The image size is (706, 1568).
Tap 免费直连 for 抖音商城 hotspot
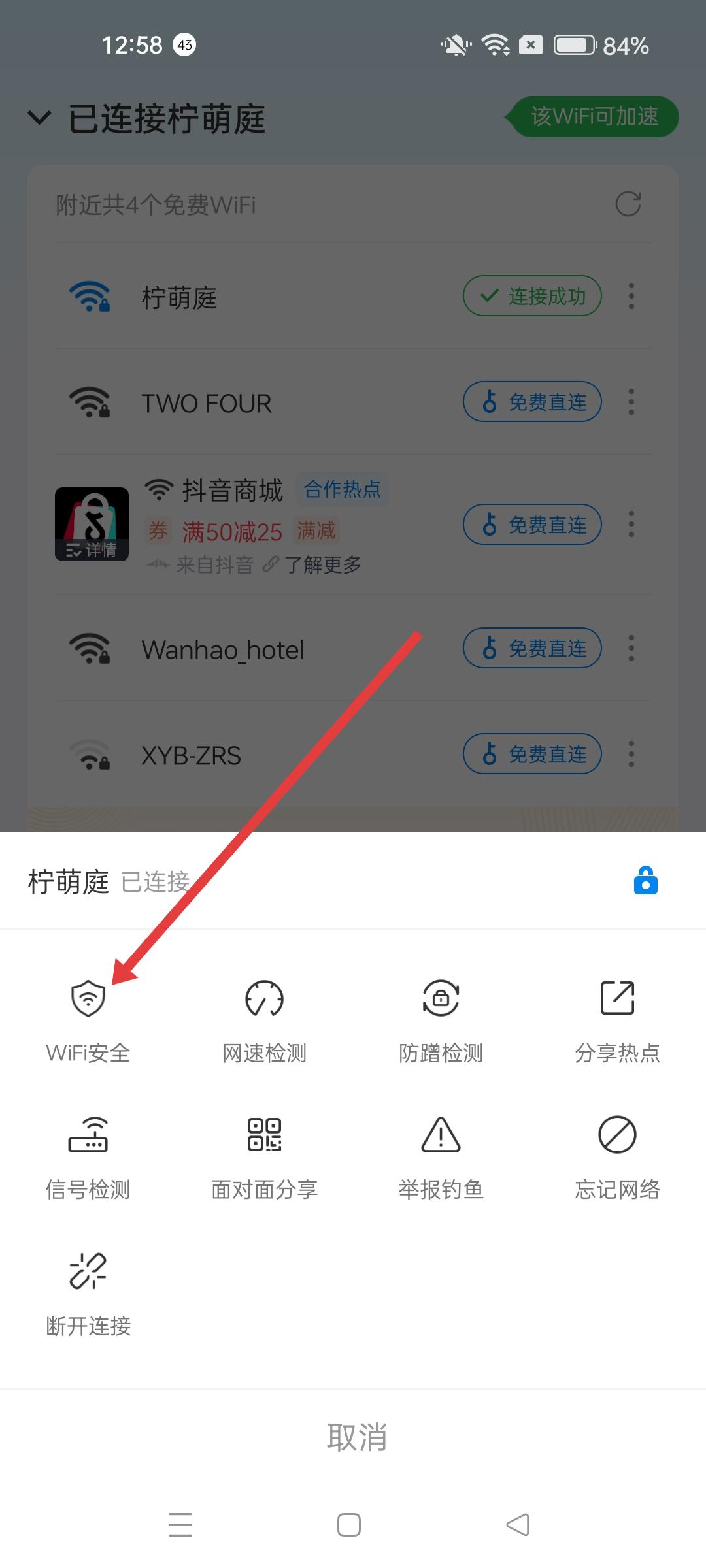pos(532,525)
